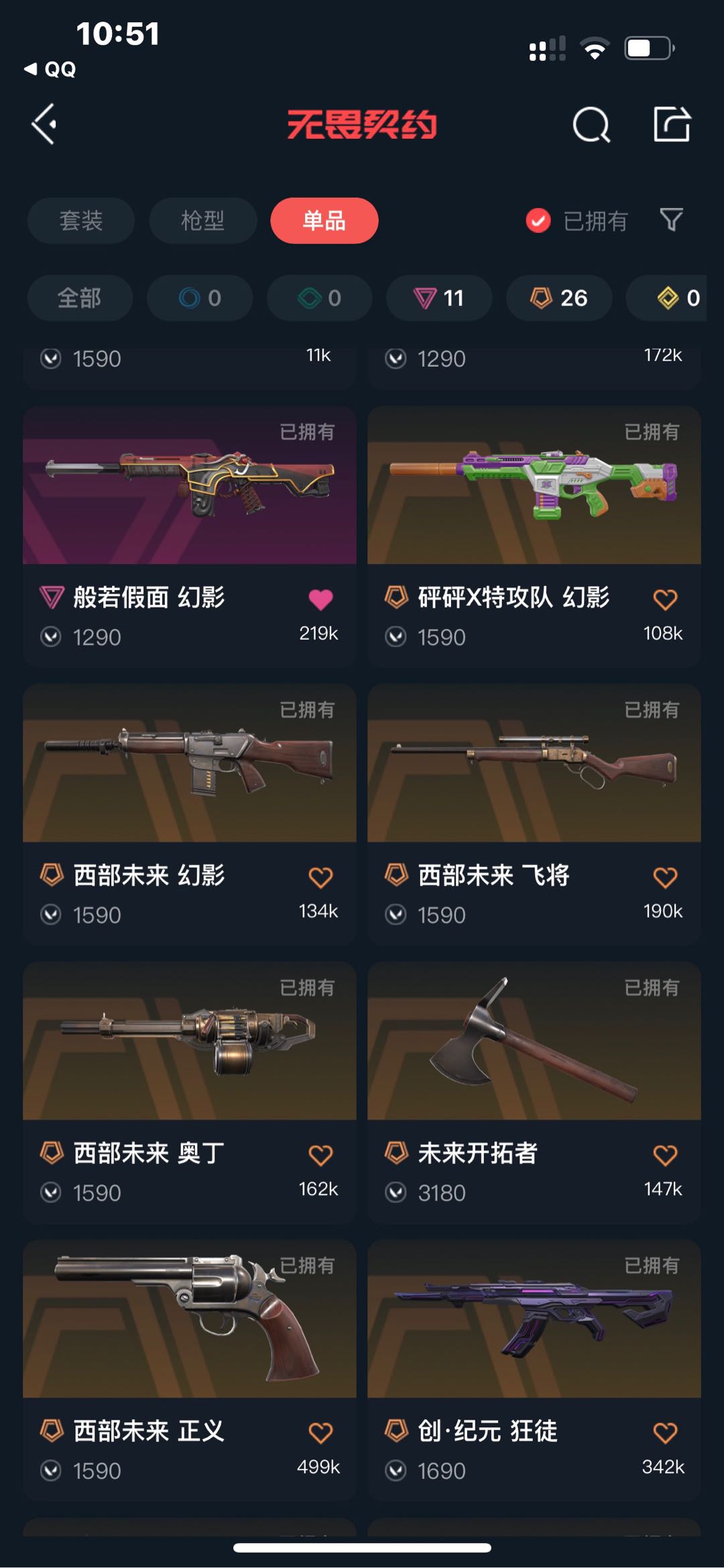Filter by the orange tier chip showing 26

pos(559,298)
